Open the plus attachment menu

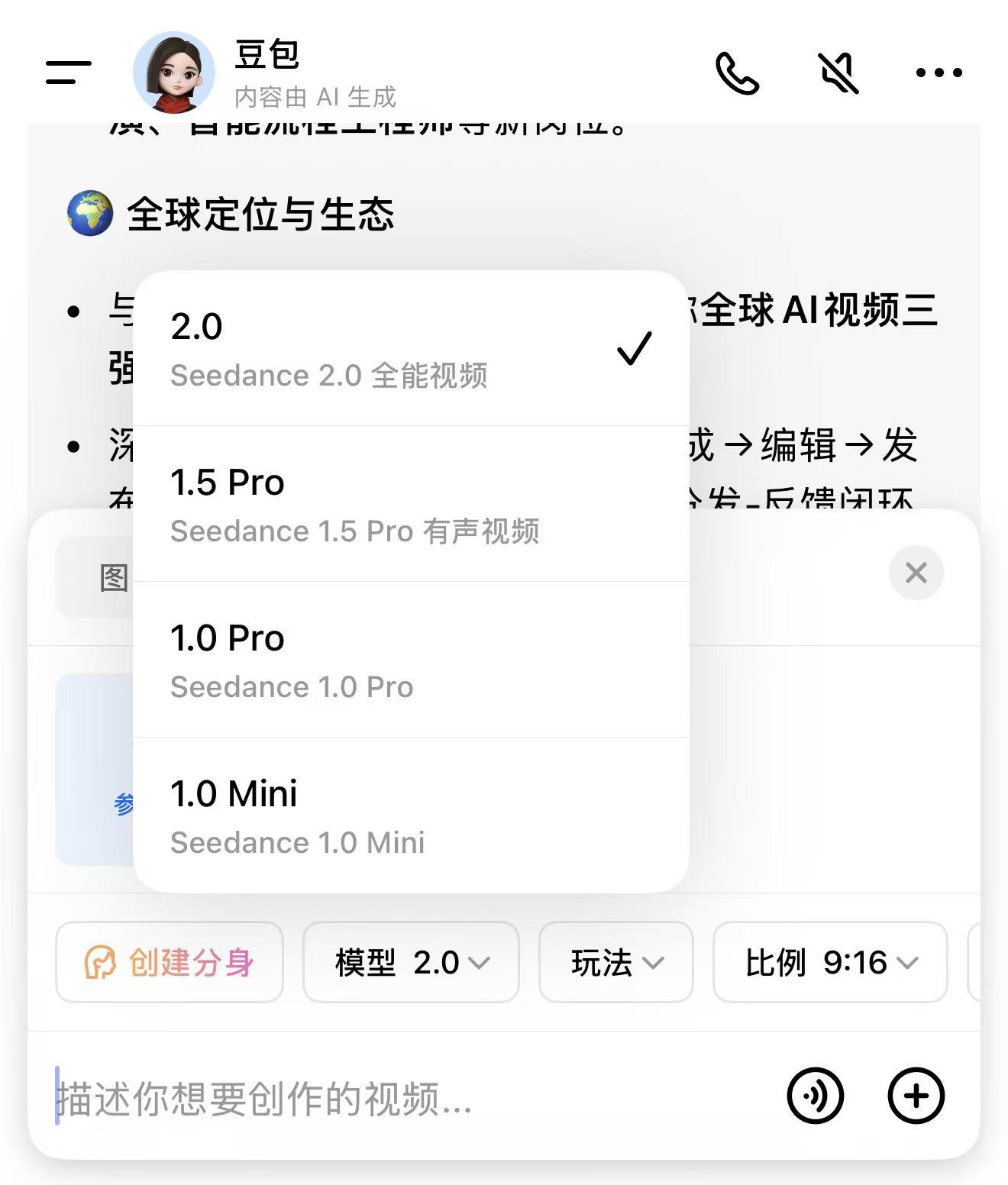tap(916, 1096)
